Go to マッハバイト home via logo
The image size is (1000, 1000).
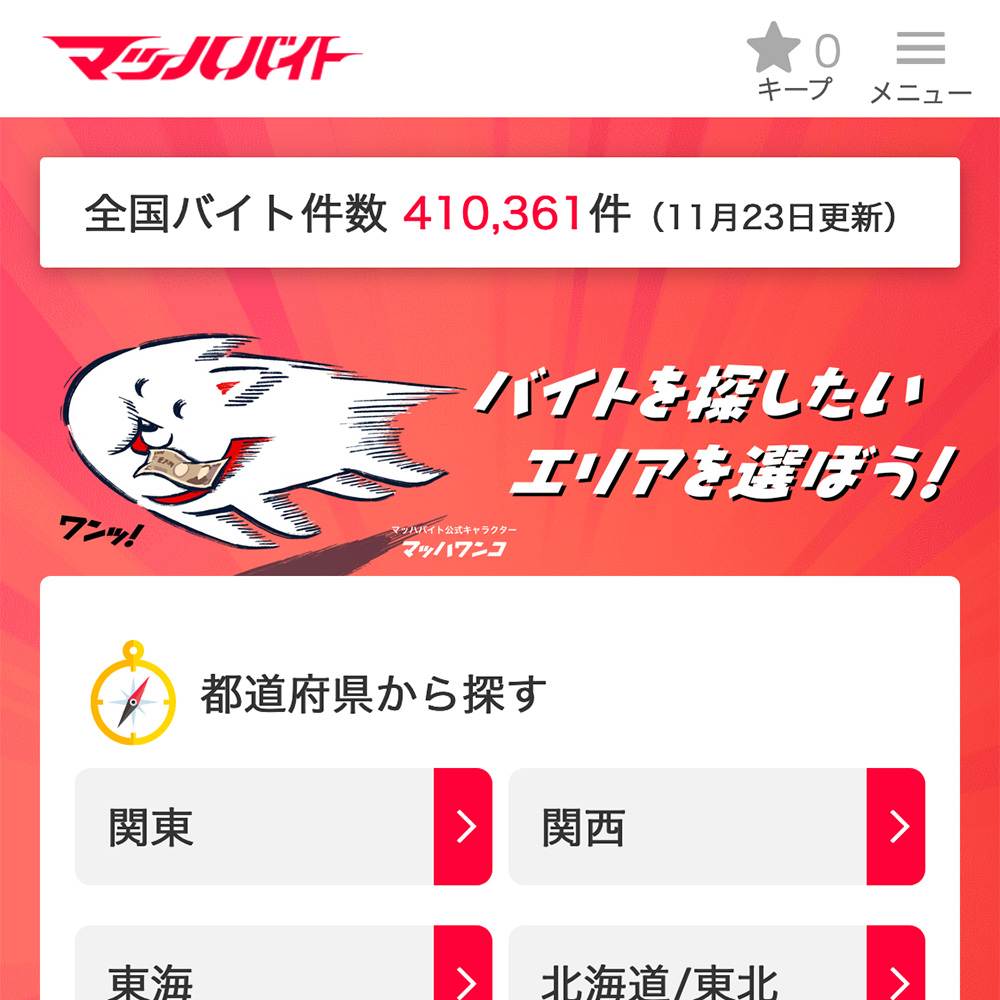pos(201,59)
